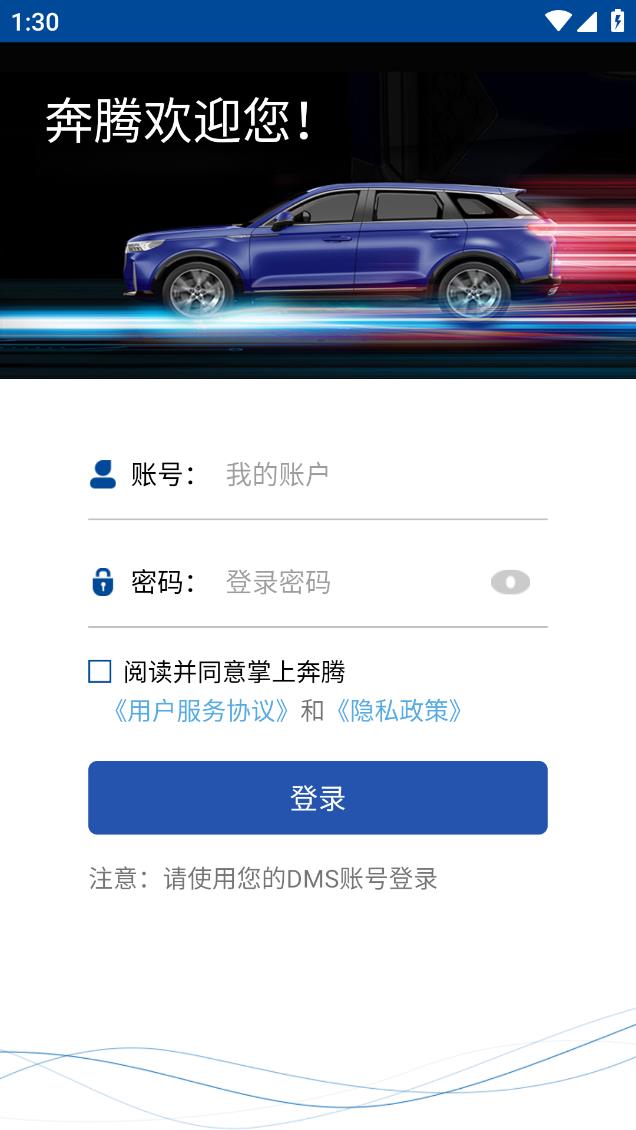Image resolution: width=636 pixels, height=1130 pixels.
Task: Open the 《隐私政策》 link
Action: pyautogui.click(x=398, y=711)
